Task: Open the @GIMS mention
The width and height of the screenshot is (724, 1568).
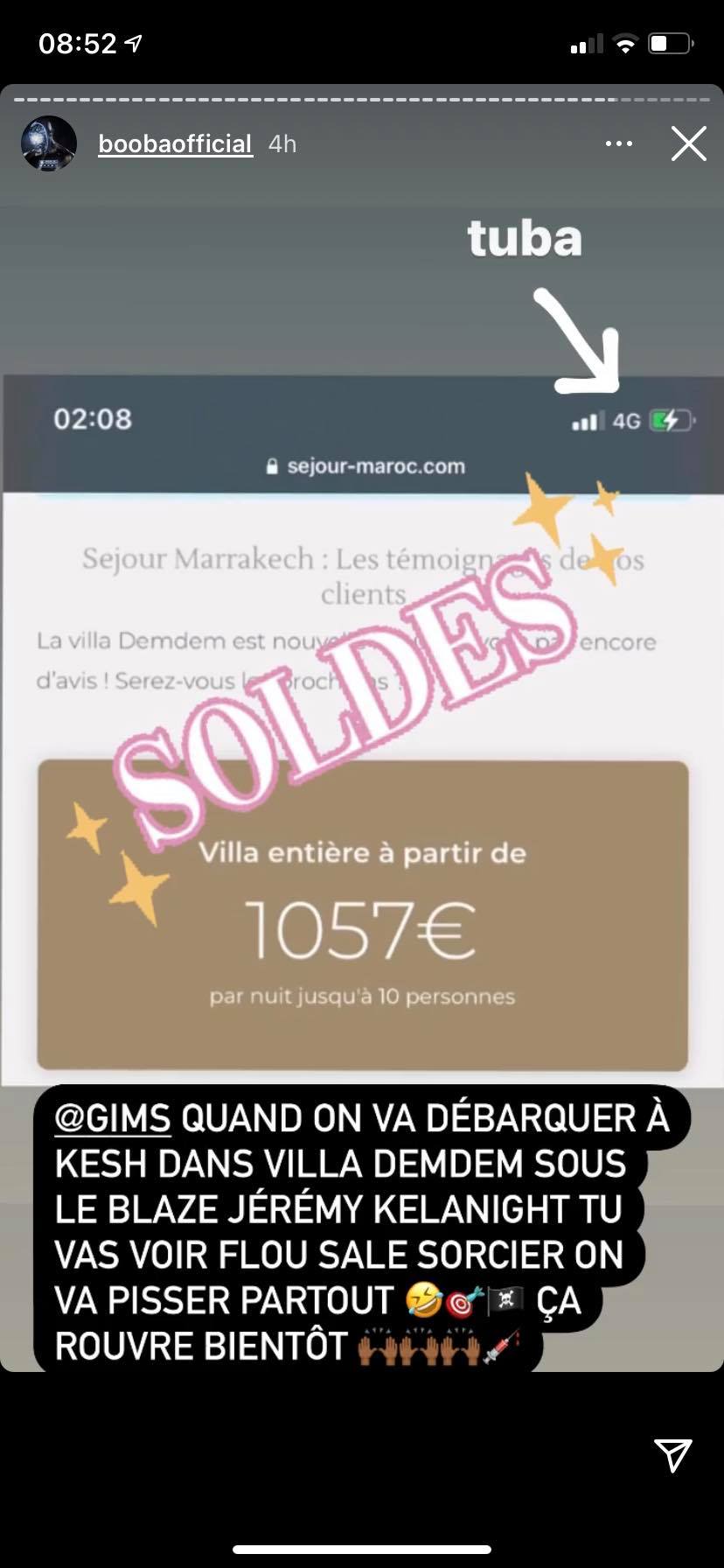Action: (112, 1118)
